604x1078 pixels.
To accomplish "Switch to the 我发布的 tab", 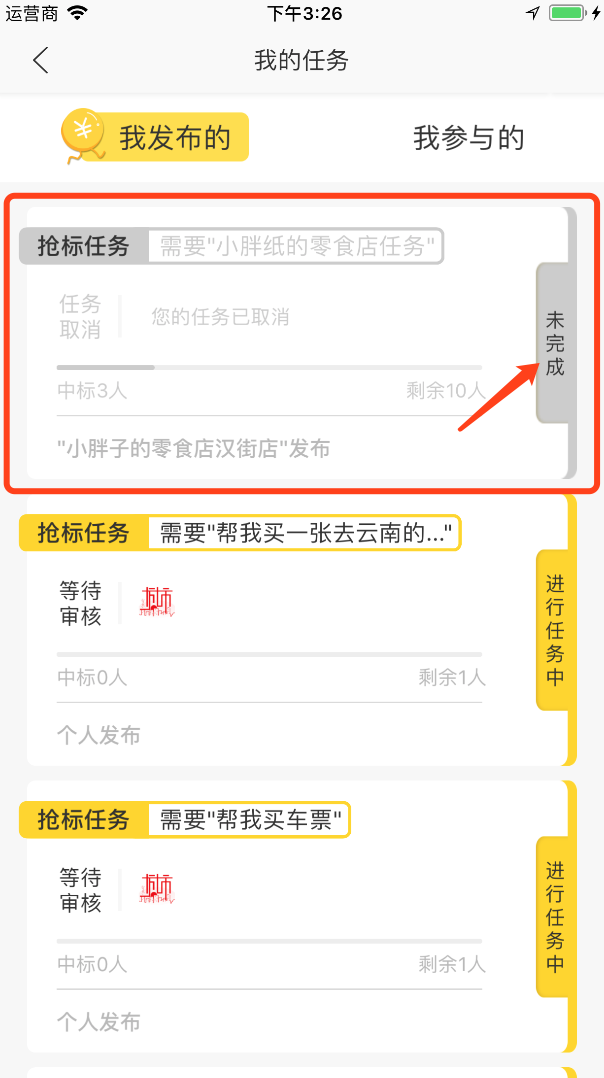I will coord(174,138).
